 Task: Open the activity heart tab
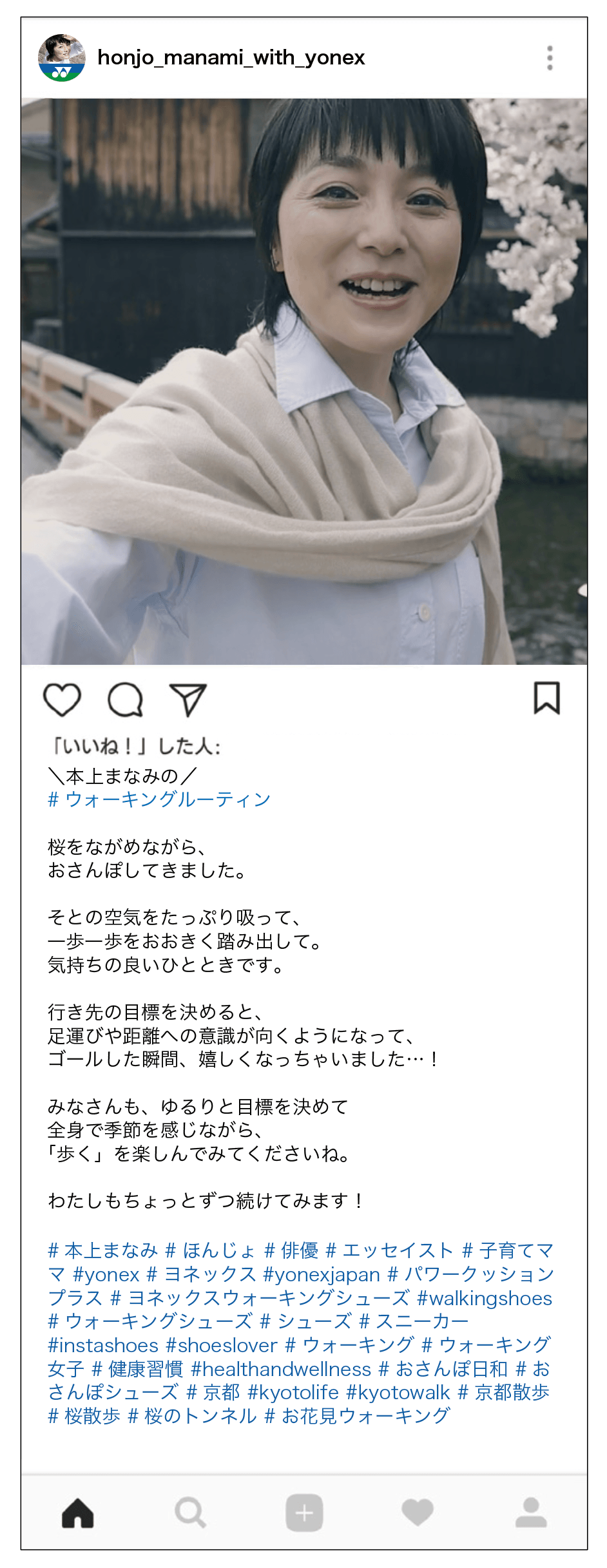(x=418, y=1513)
